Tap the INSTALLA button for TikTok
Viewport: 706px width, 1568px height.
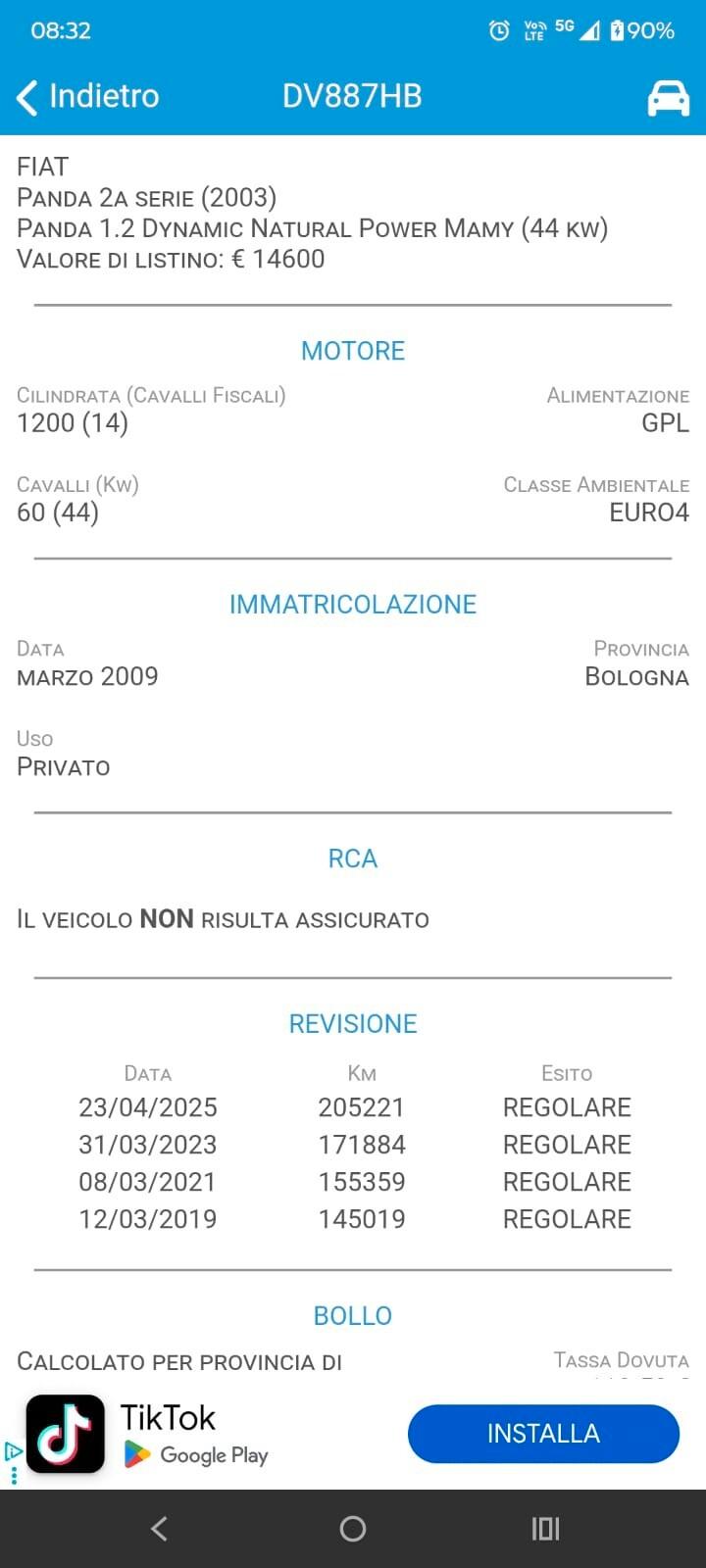point(543,1434)
